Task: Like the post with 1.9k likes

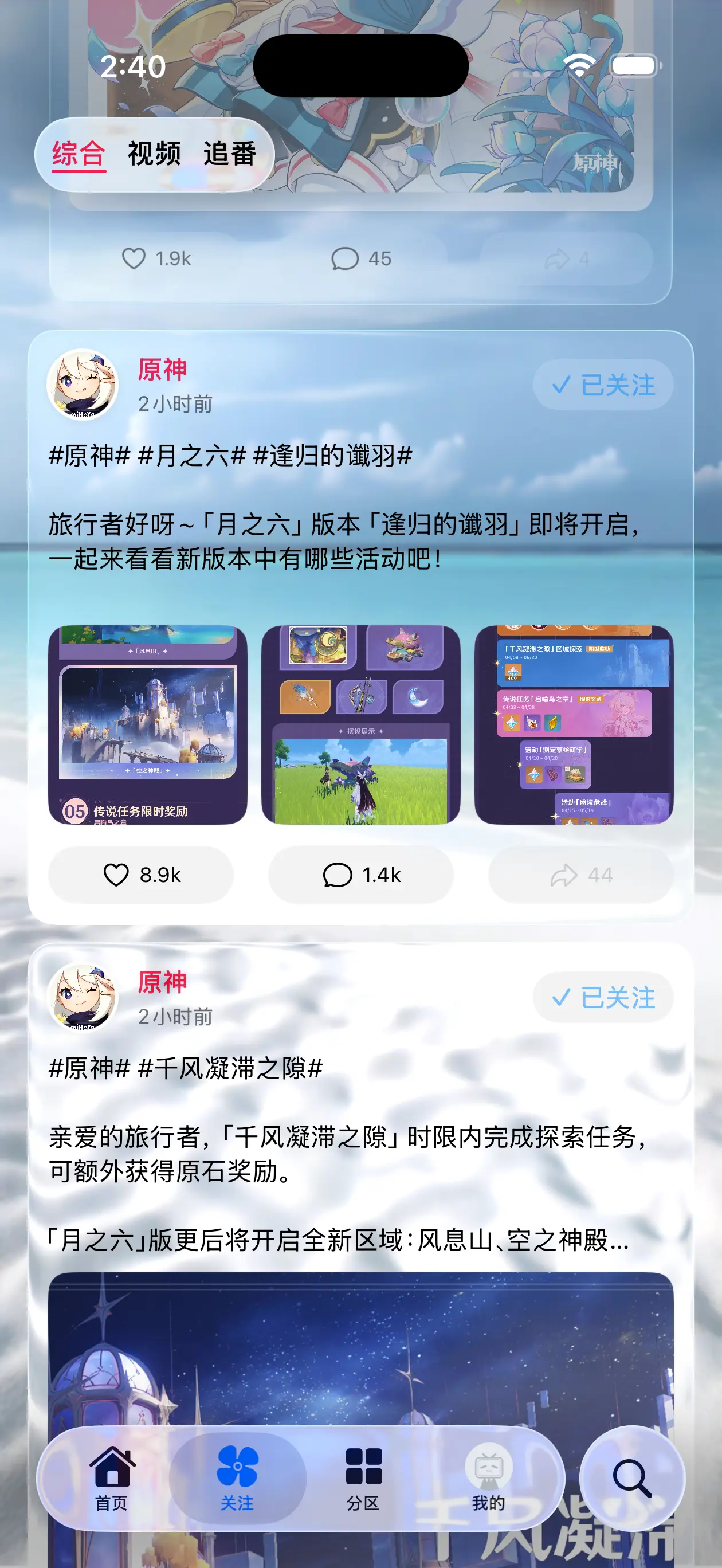Action: click(156, 258)
